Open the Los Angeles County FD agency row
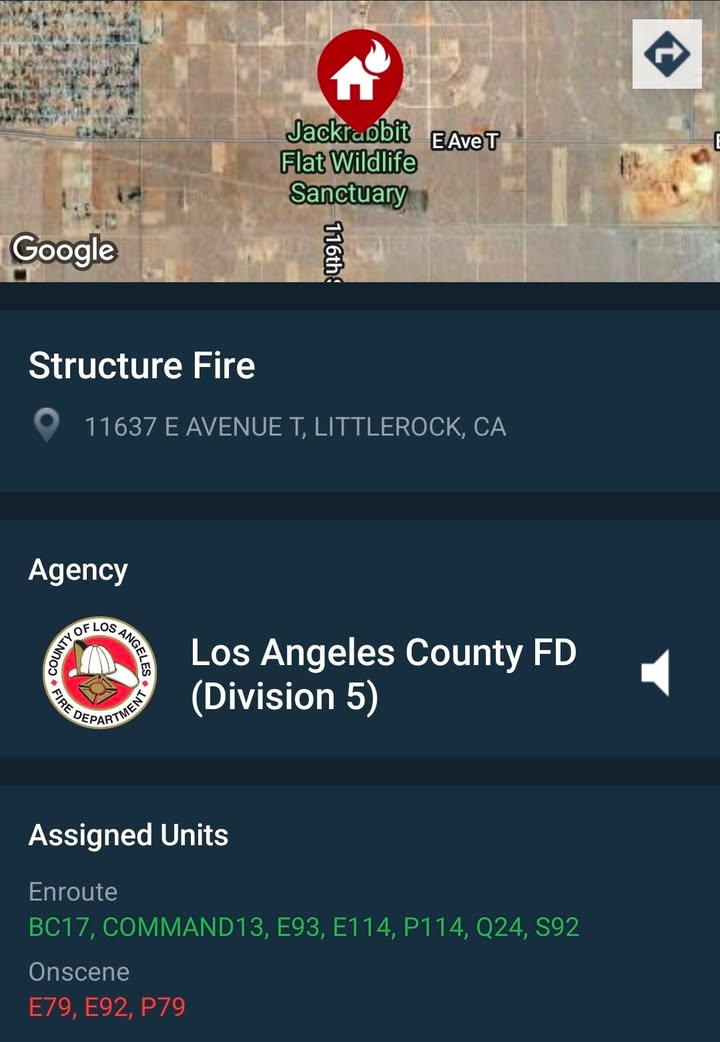Viewport: 720px width, 1042px height. [360, 673]
